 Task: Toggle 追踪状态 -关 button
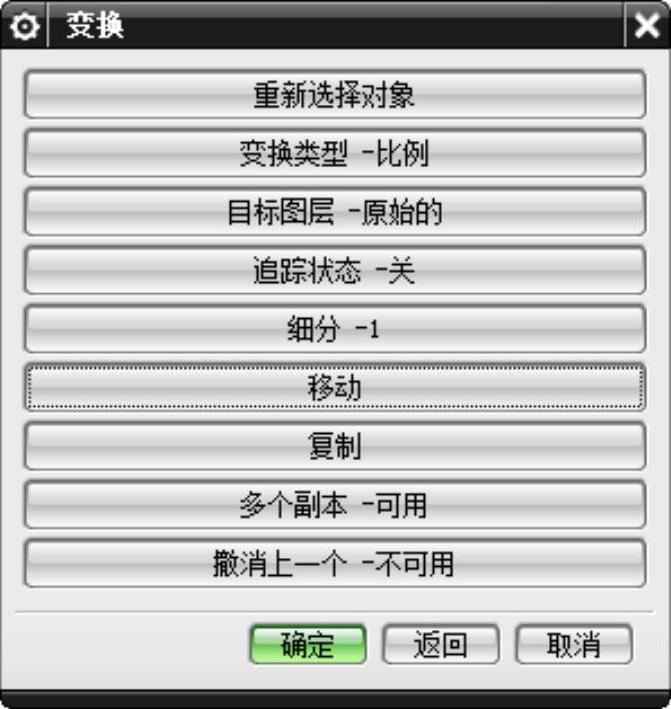[x=334, y=270]
